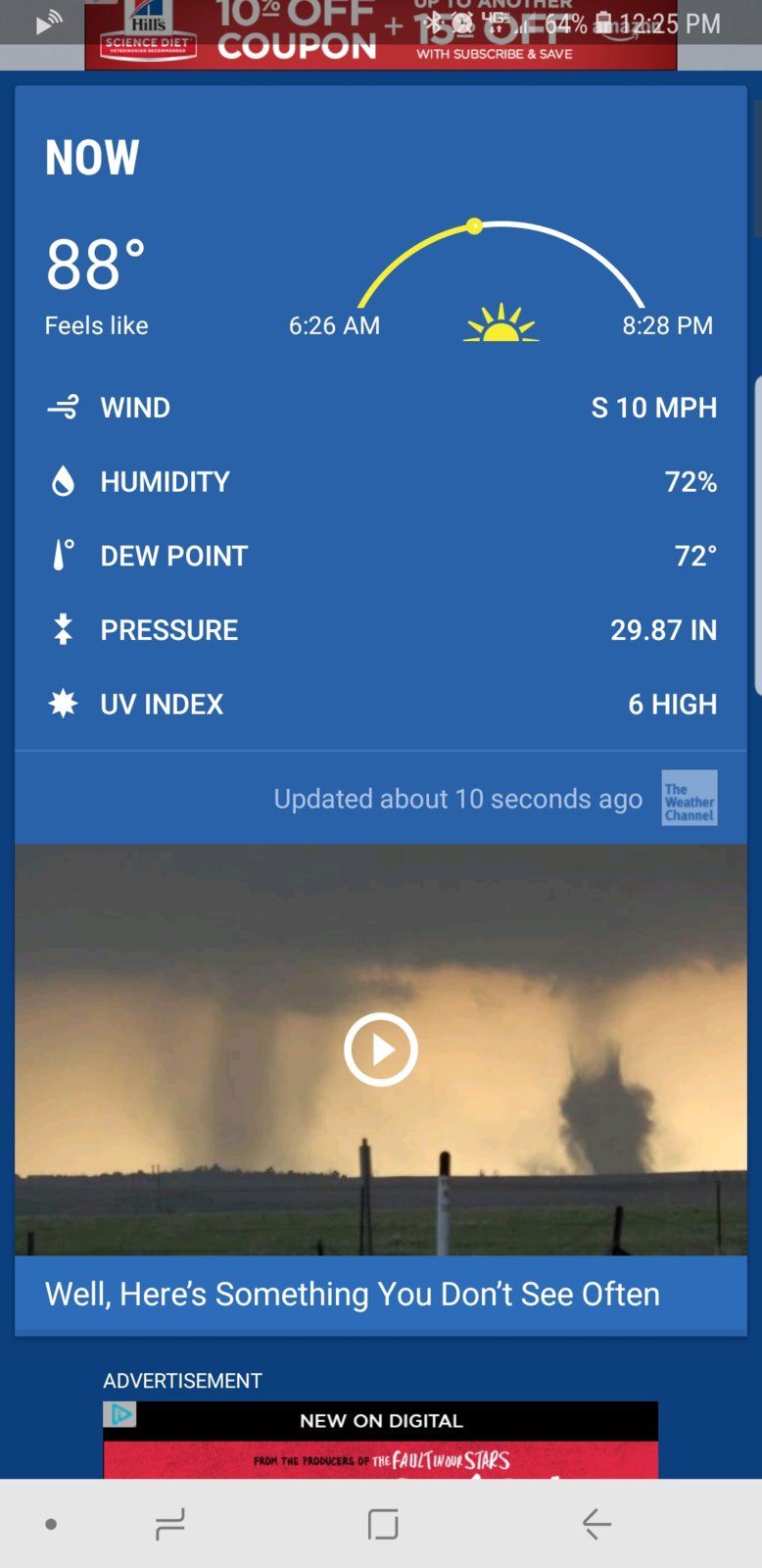Select the Pressure gauge icon

click(63, 629)
